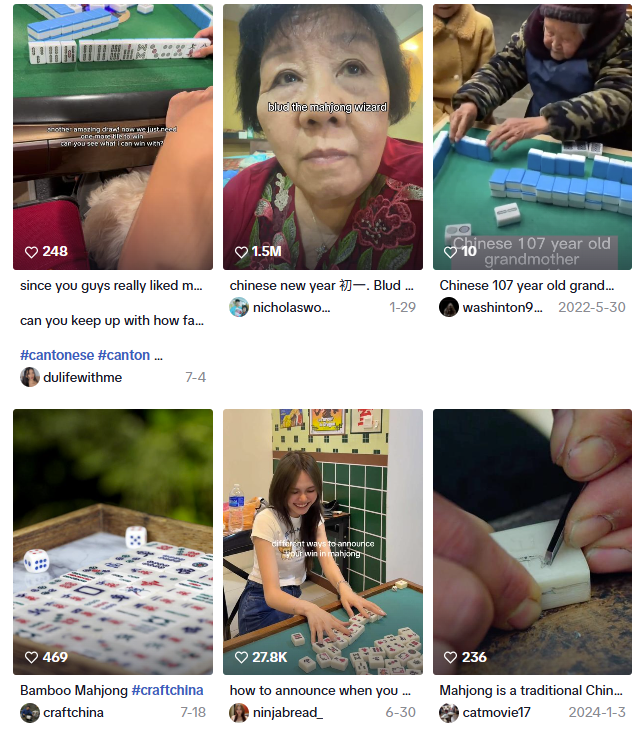Open the #craftchina hashtag
Viewport: 641px width, 730px height.
[x=167, y=690]
